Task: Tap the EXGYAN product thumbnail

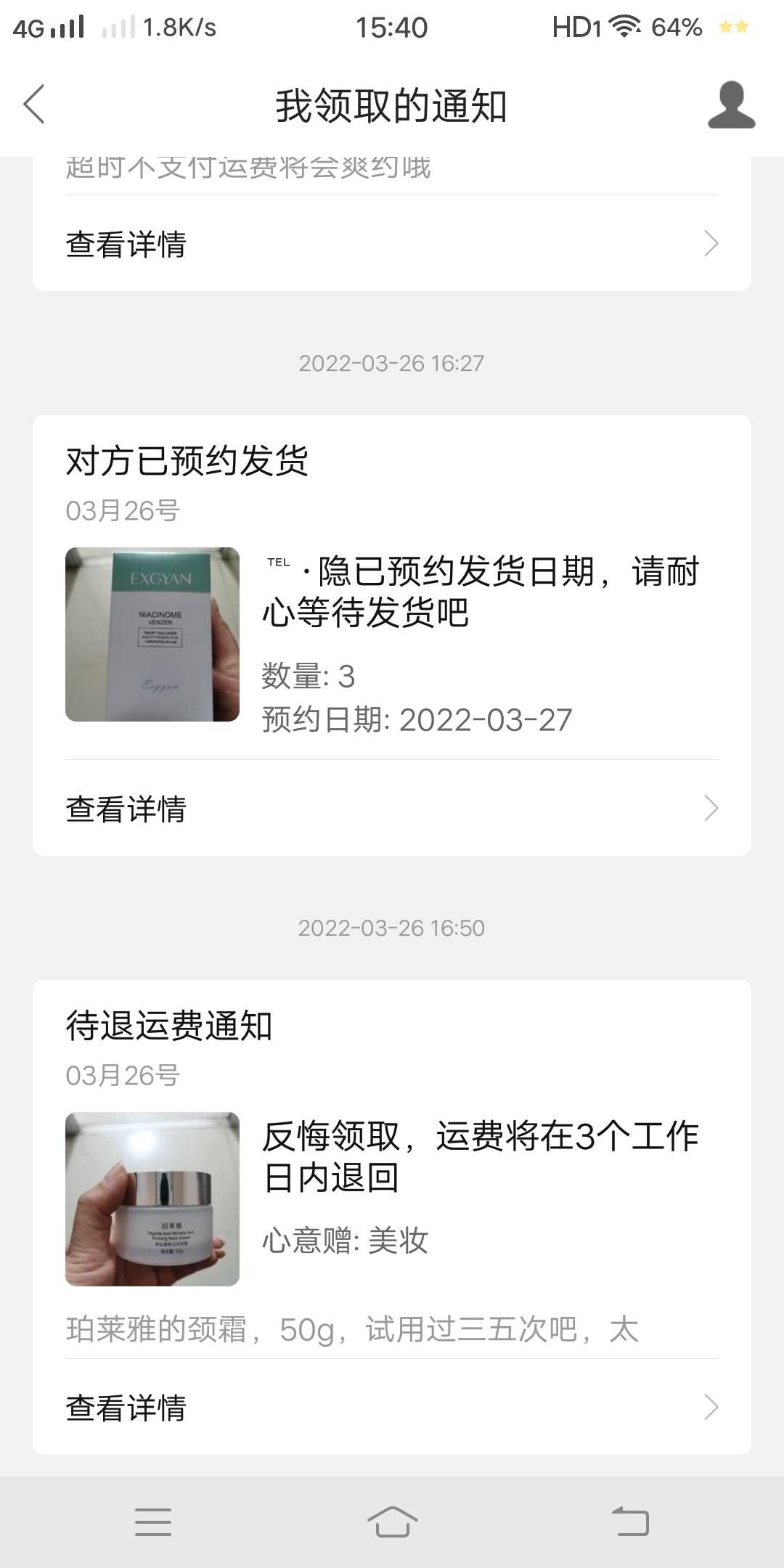Action: (x=152, y=634)
